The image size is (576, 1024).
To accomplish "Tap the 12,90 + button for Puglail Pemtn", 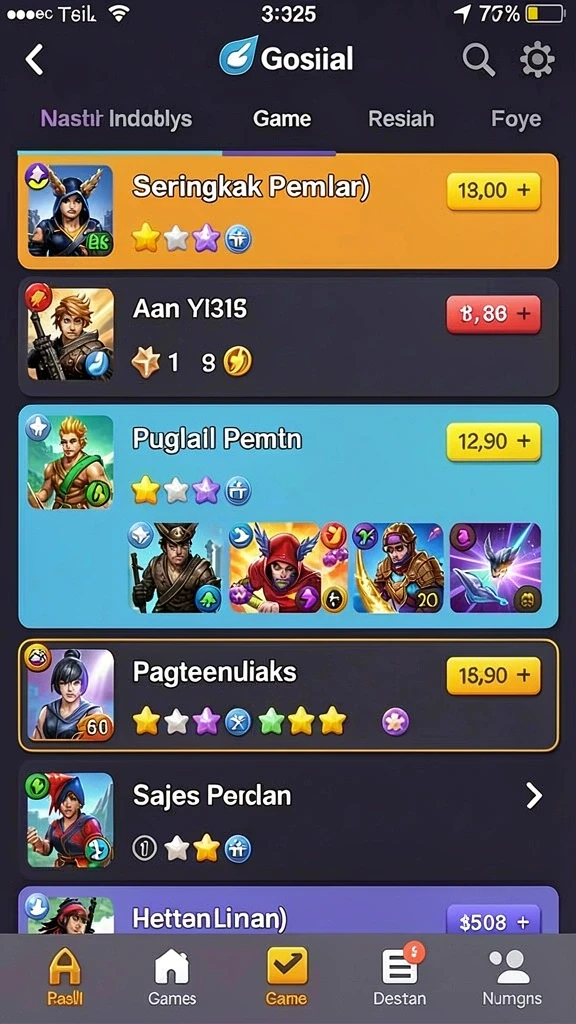I will [x=494, y=441].
